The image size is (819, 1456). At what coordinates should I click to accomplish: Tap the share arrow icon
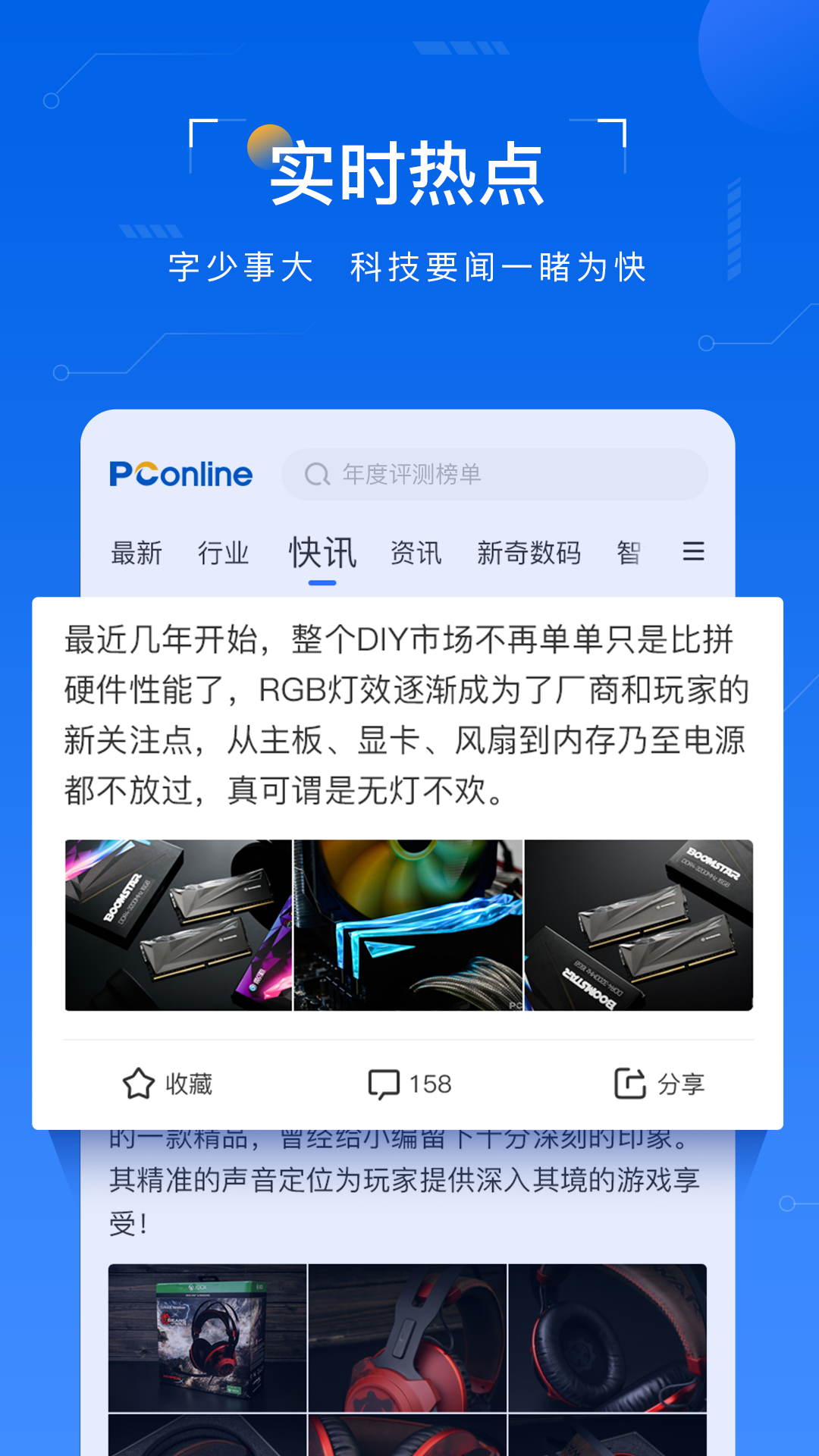click(x=629, y=1084)
